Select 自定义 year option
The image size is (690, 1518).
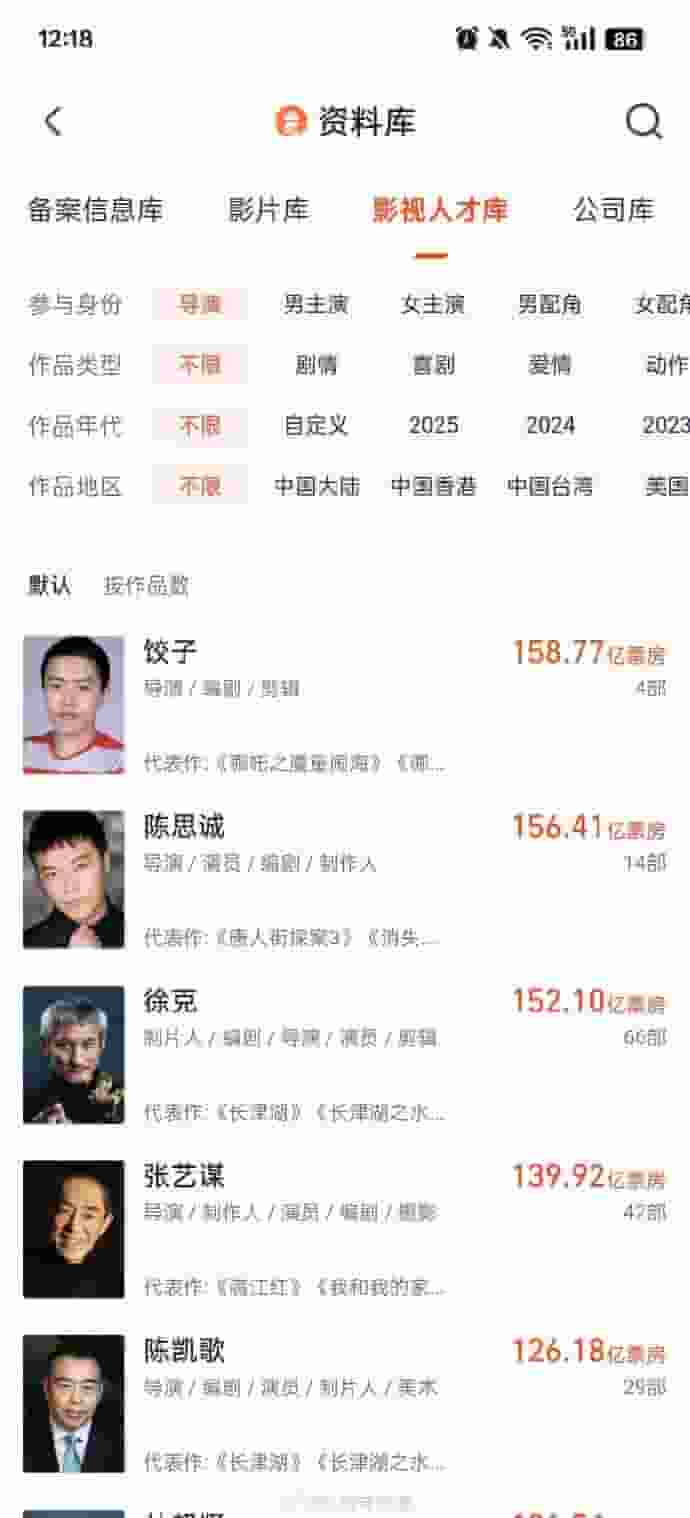coord(316,426)
